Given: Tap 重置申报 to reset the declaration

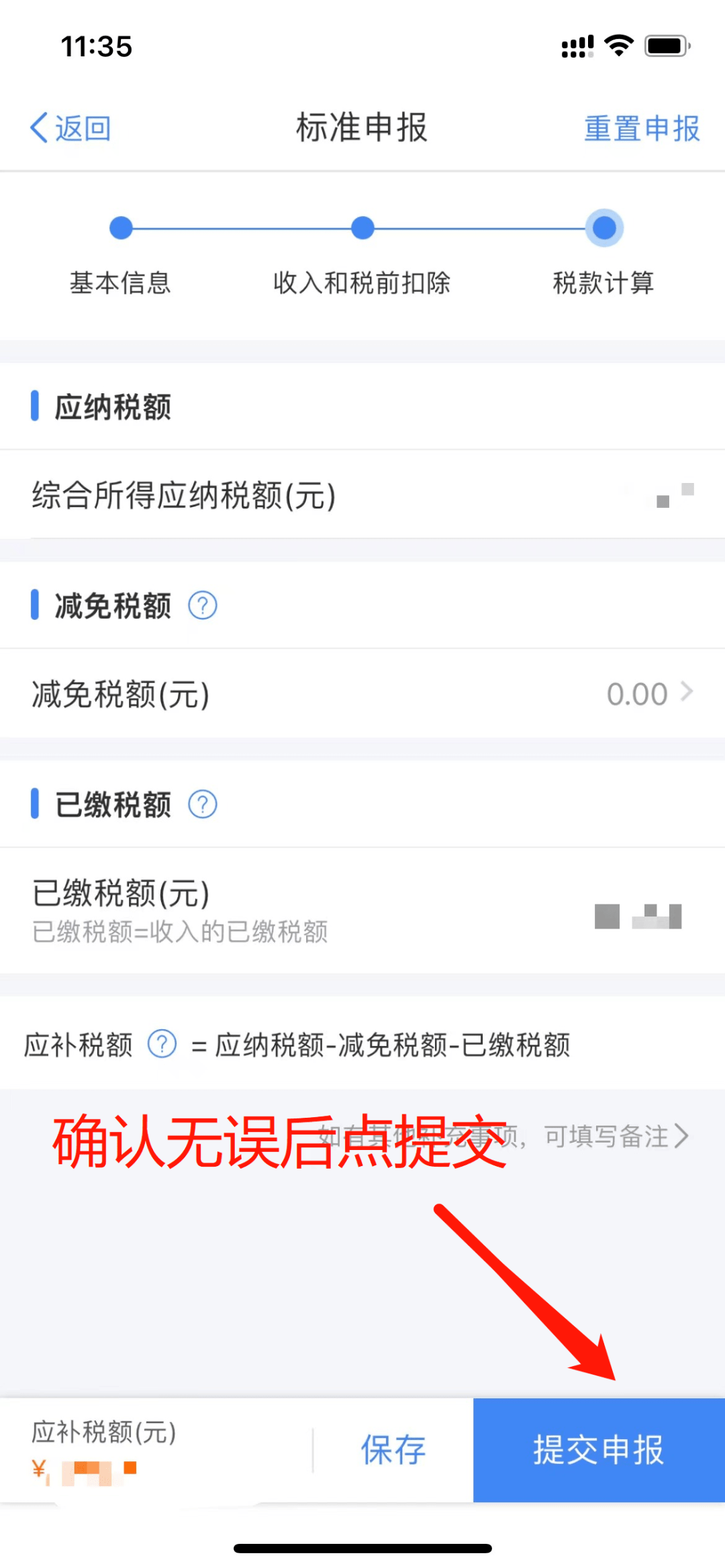Looking at the screenshot, I should pyautogui.click(x=642, y=128).
